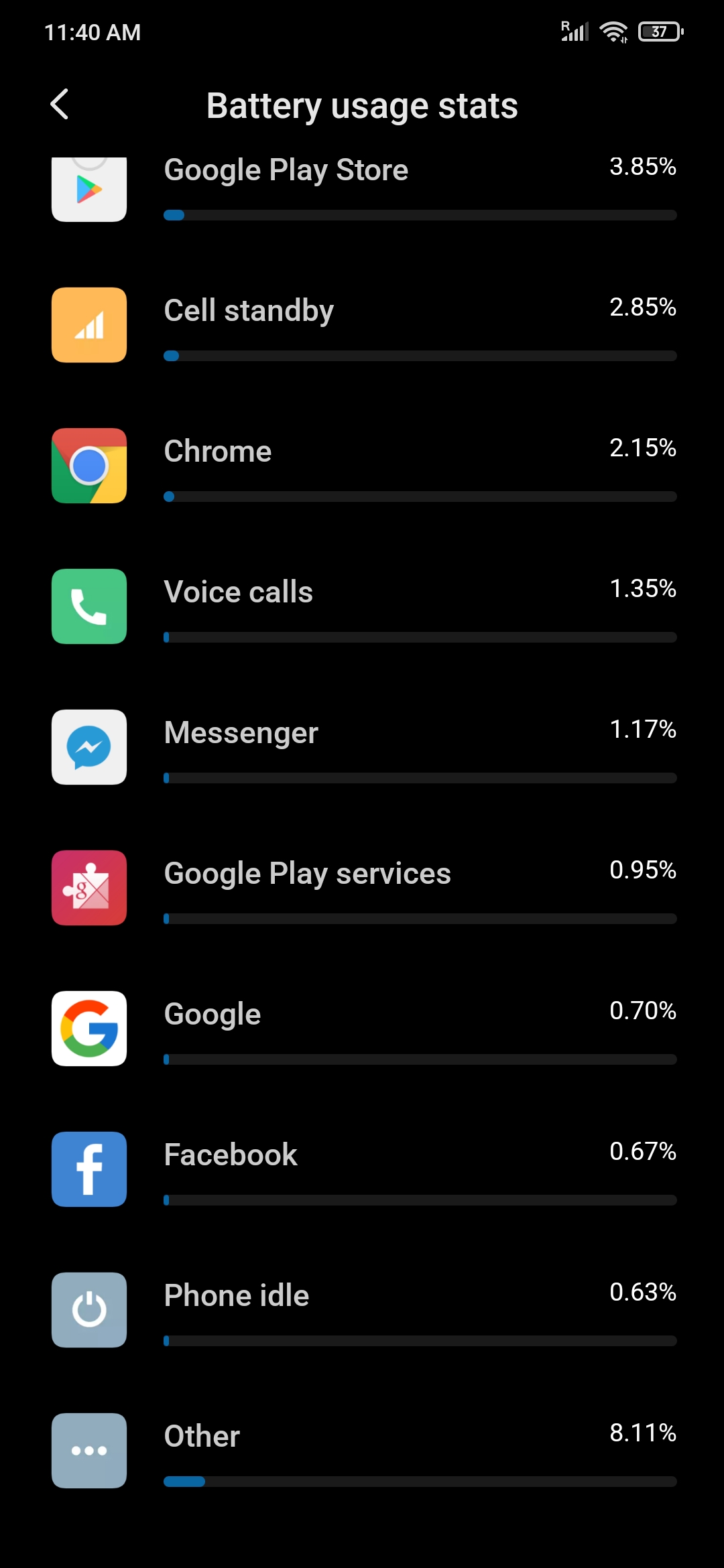
Task: Open the Google app battery details
Action: pyautogui.click(x=362, y=1029)
